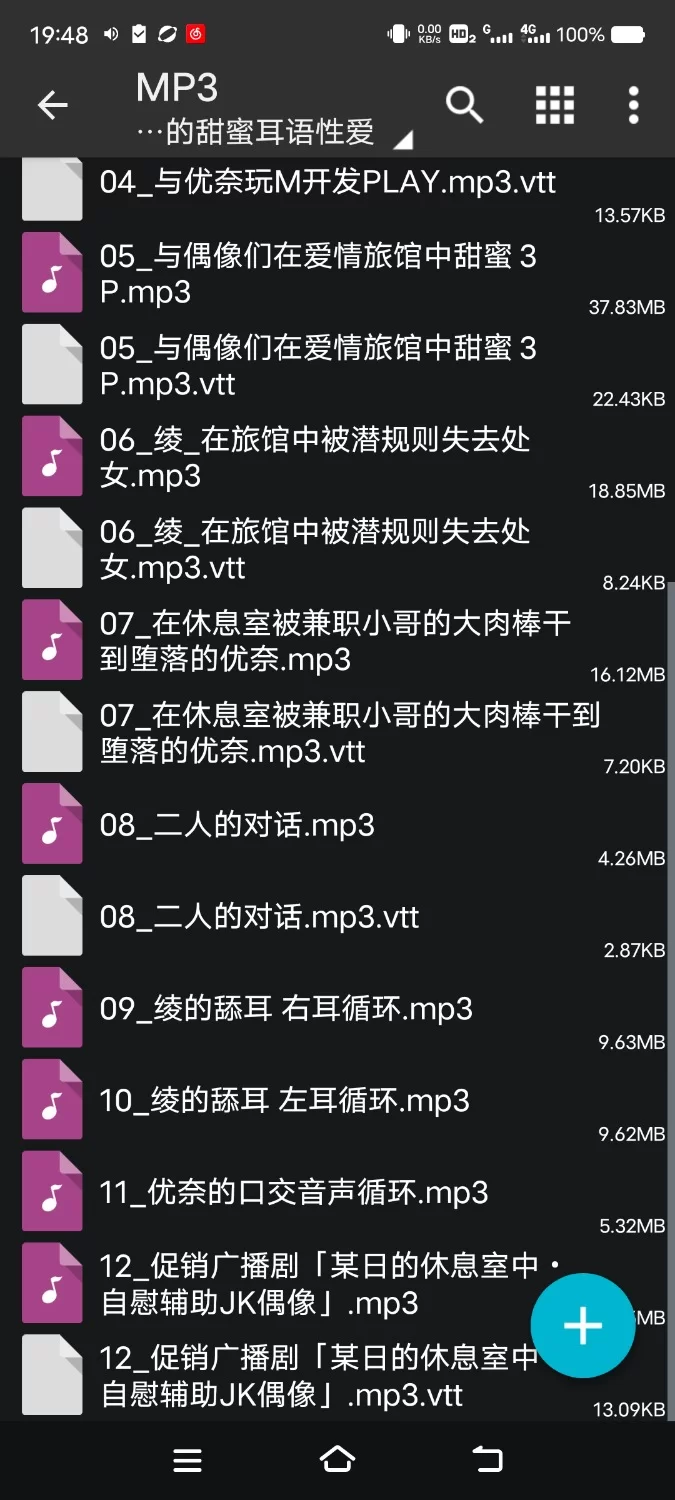Tap the plus floating action button
Viewport: 675px width, 1500px height.
(582, 1326)
